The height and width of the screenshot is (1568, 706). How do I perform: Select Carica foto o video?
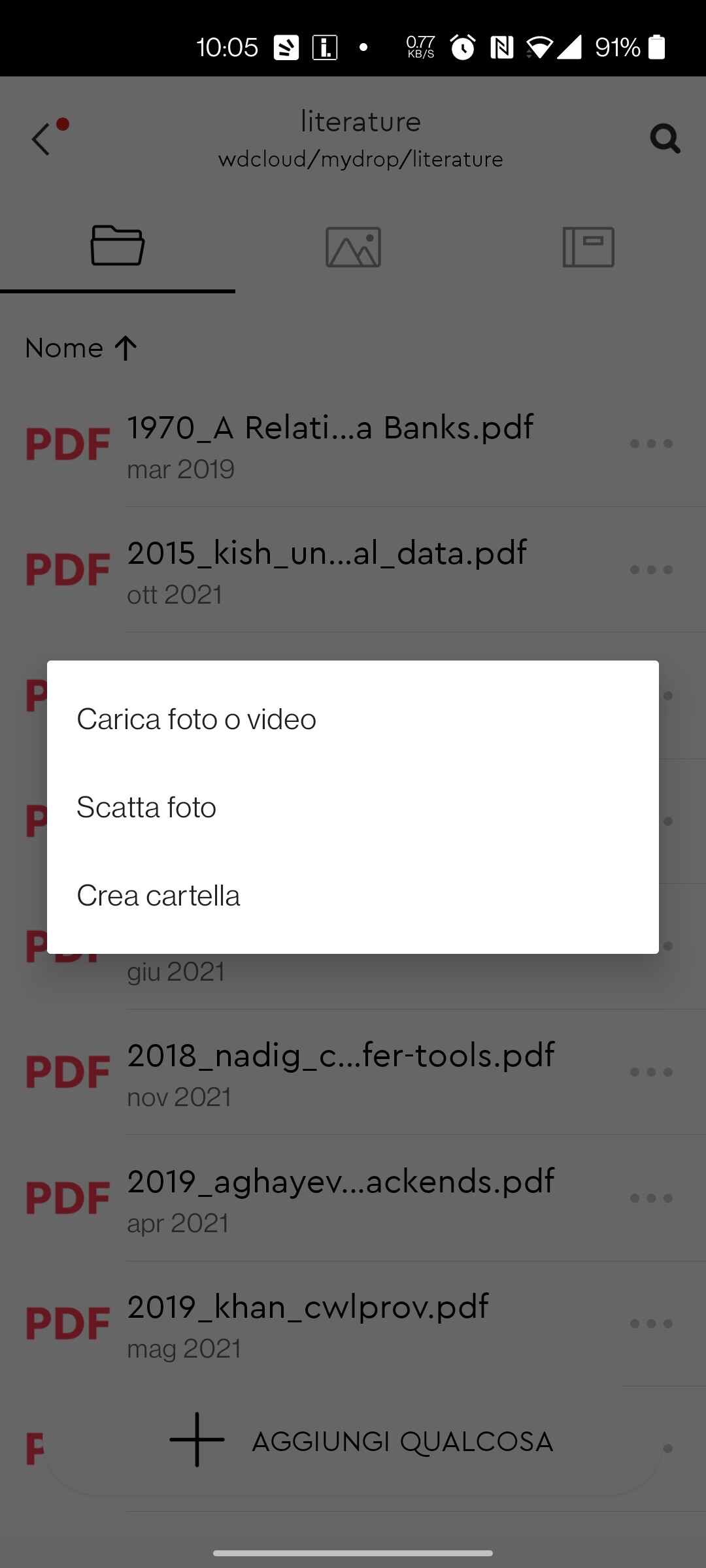(353, 719)
